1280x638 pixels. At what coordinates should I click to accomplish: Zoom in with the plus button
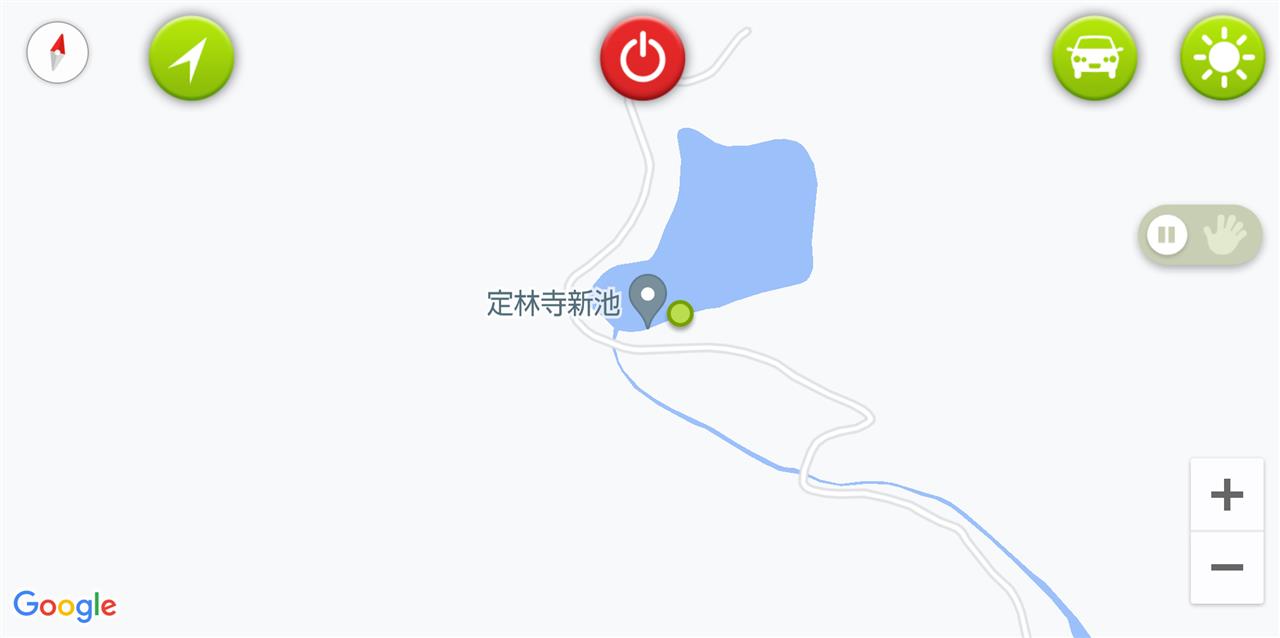pyautogui.click(x=1226, y=495)
